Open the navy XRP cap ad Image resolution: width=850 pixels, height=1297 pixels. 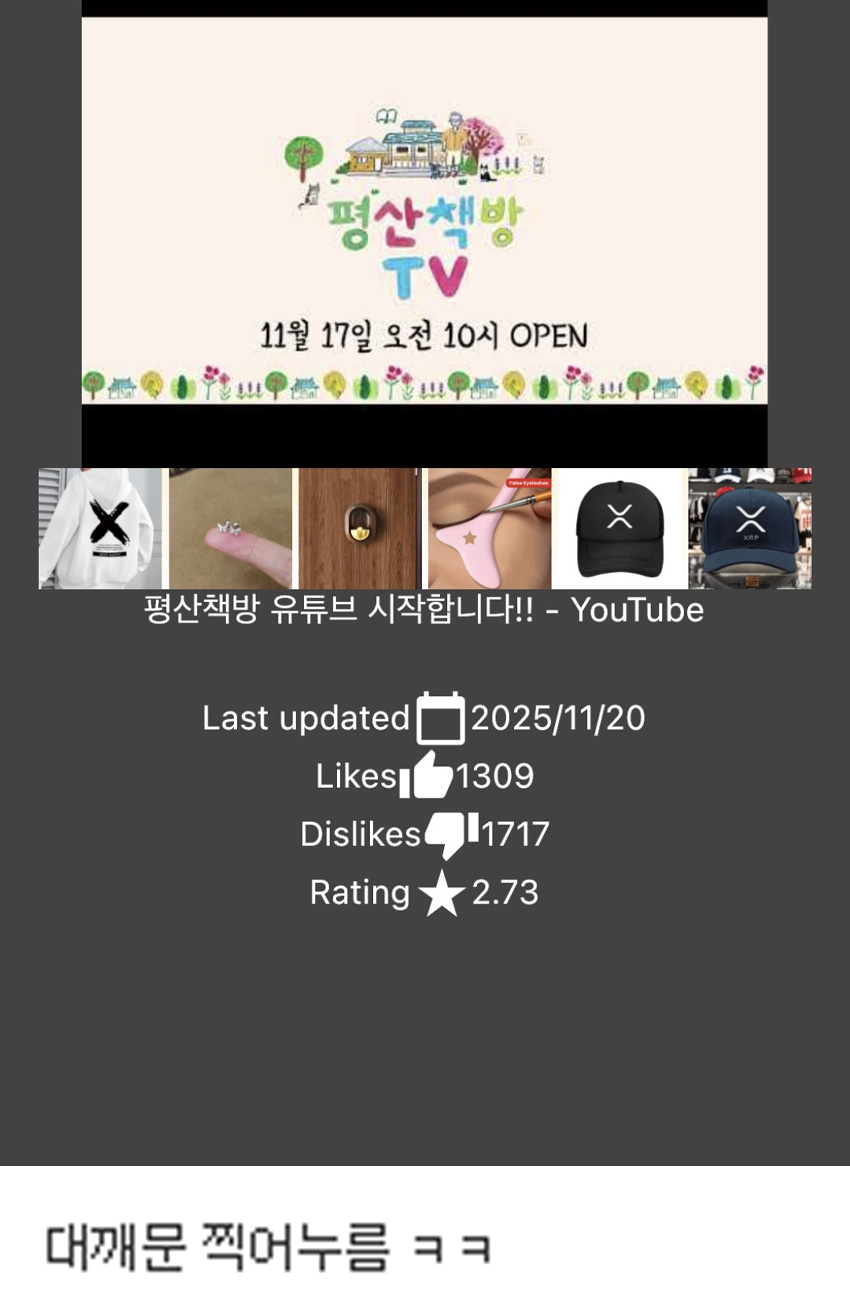(750, 528)
